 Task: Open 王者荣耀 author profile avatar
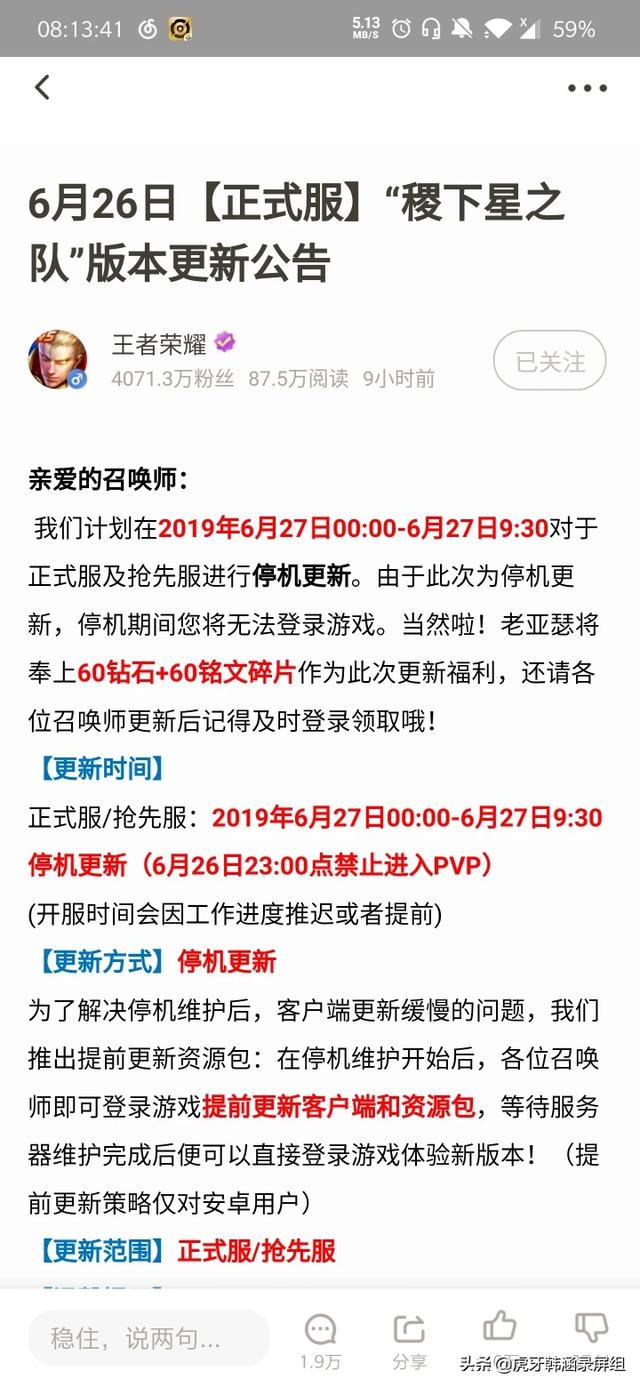pyautogui.click(x=57, y=359)
